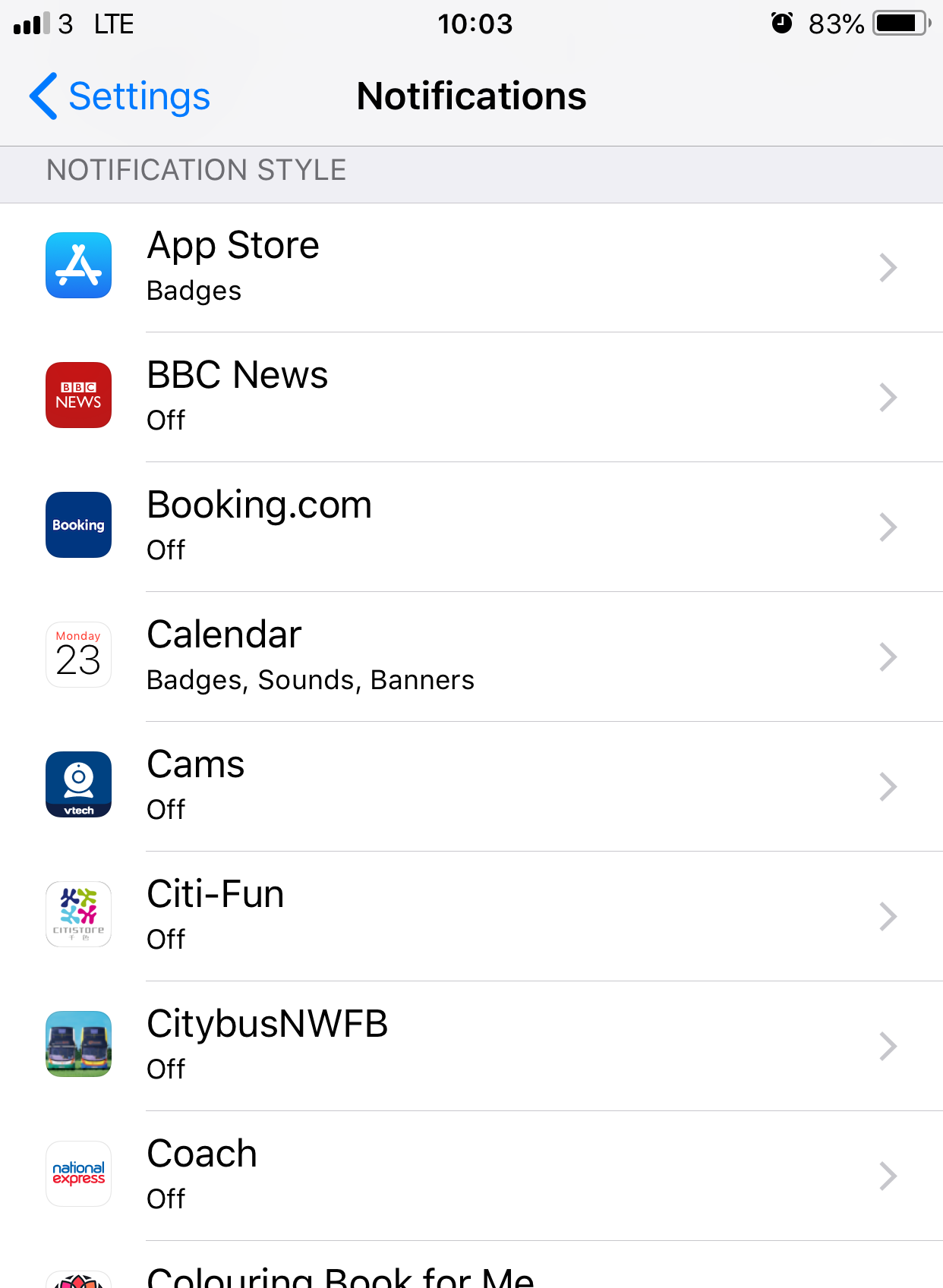The height and width of the screenshot is (1288, 943).
Task: Tap the Cams notifications row
Action: point(471,786)
